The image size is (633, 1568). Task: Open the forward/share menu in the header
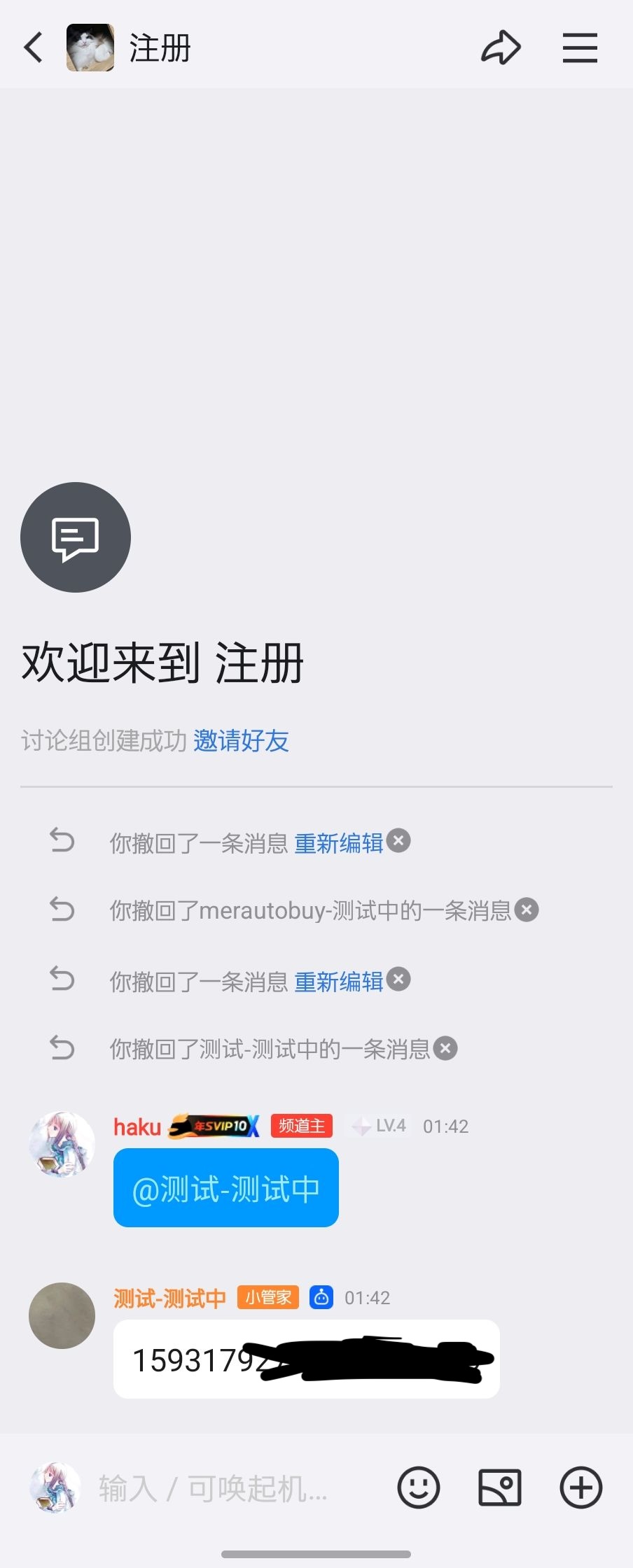[x=501, y=47]
